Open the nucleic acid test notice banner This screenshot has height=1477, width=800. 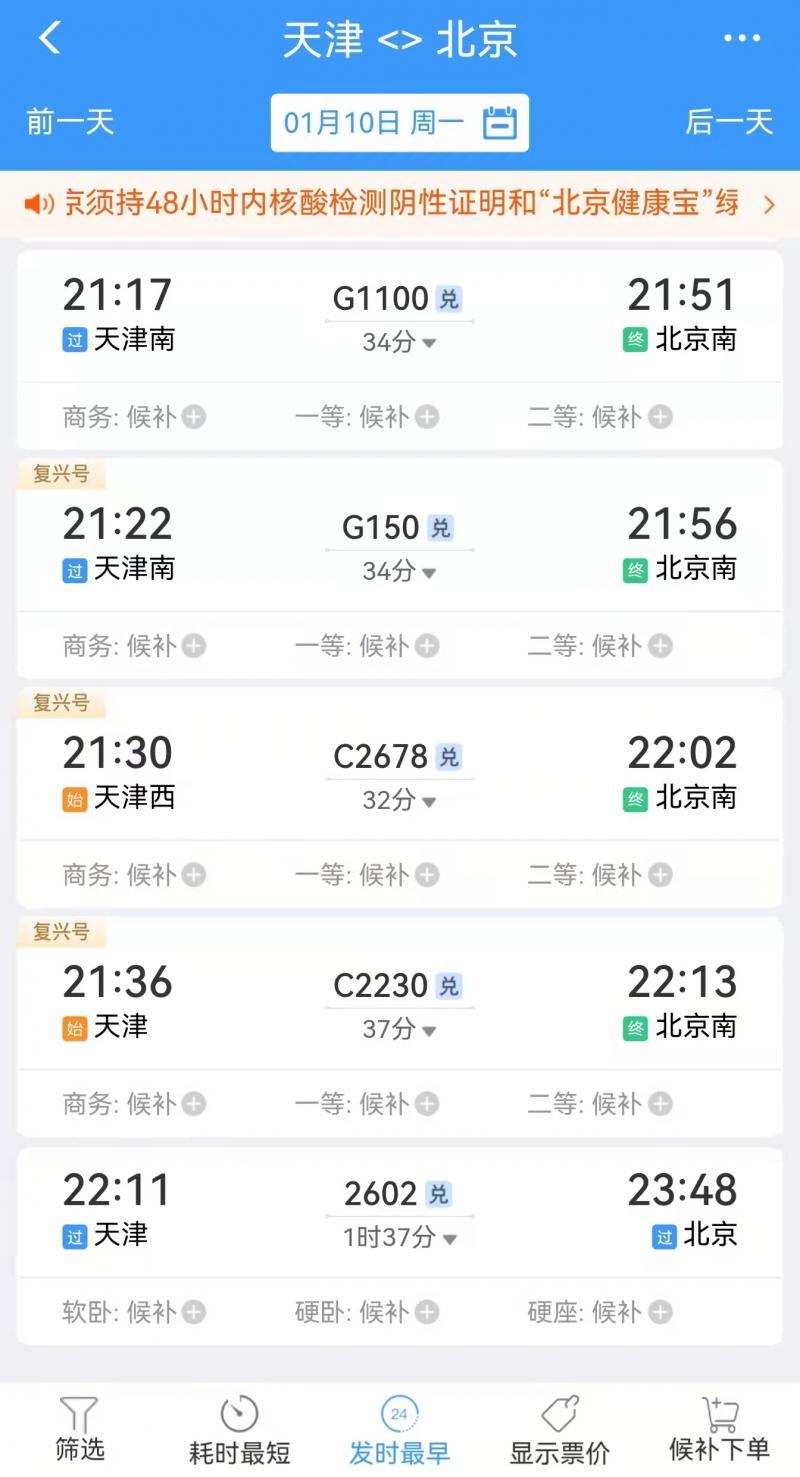[400, 204]
